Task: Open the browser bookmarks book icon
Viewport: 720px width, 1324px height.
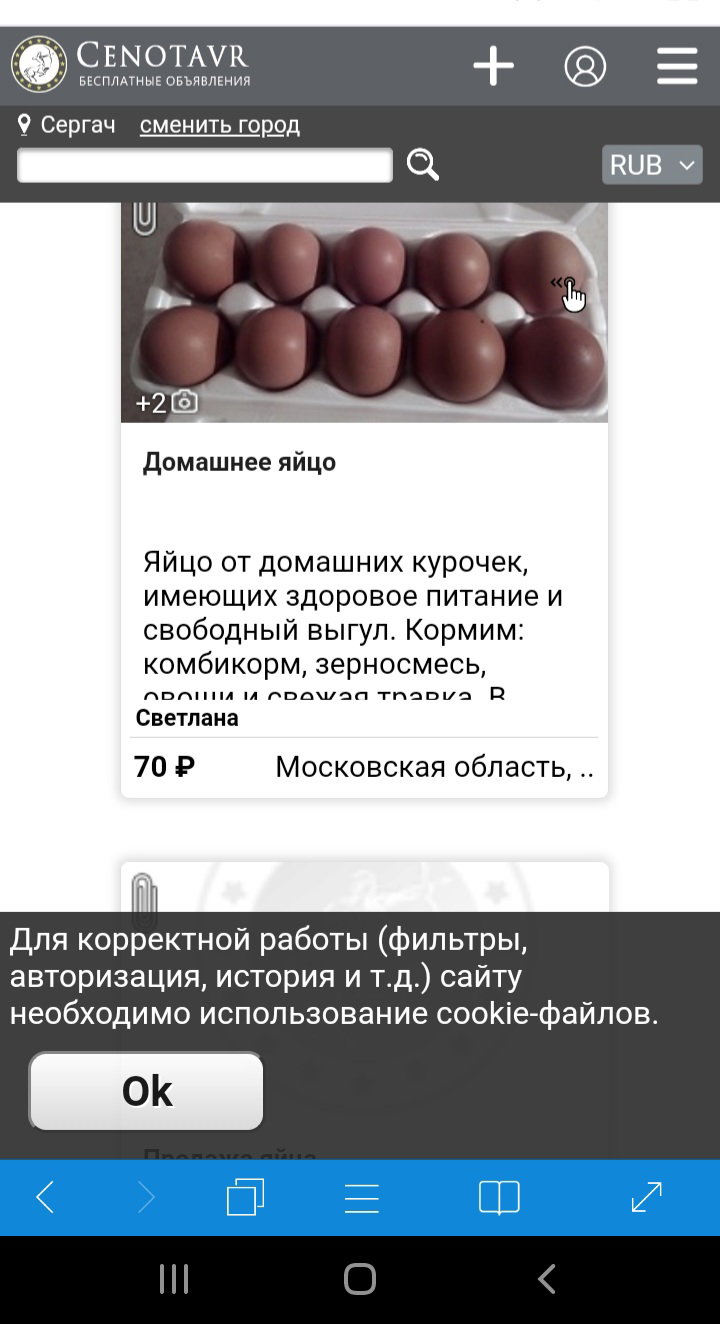Action: pyautogui.click(x=499, y=1197)
